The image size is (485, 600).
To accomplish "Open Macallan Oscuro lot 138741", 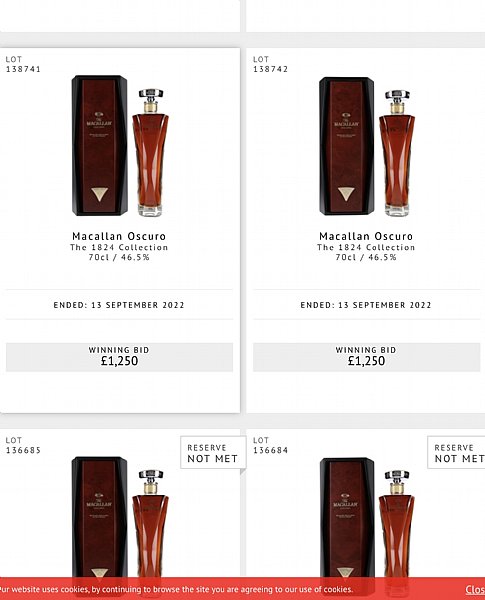I will coord(119,236).
